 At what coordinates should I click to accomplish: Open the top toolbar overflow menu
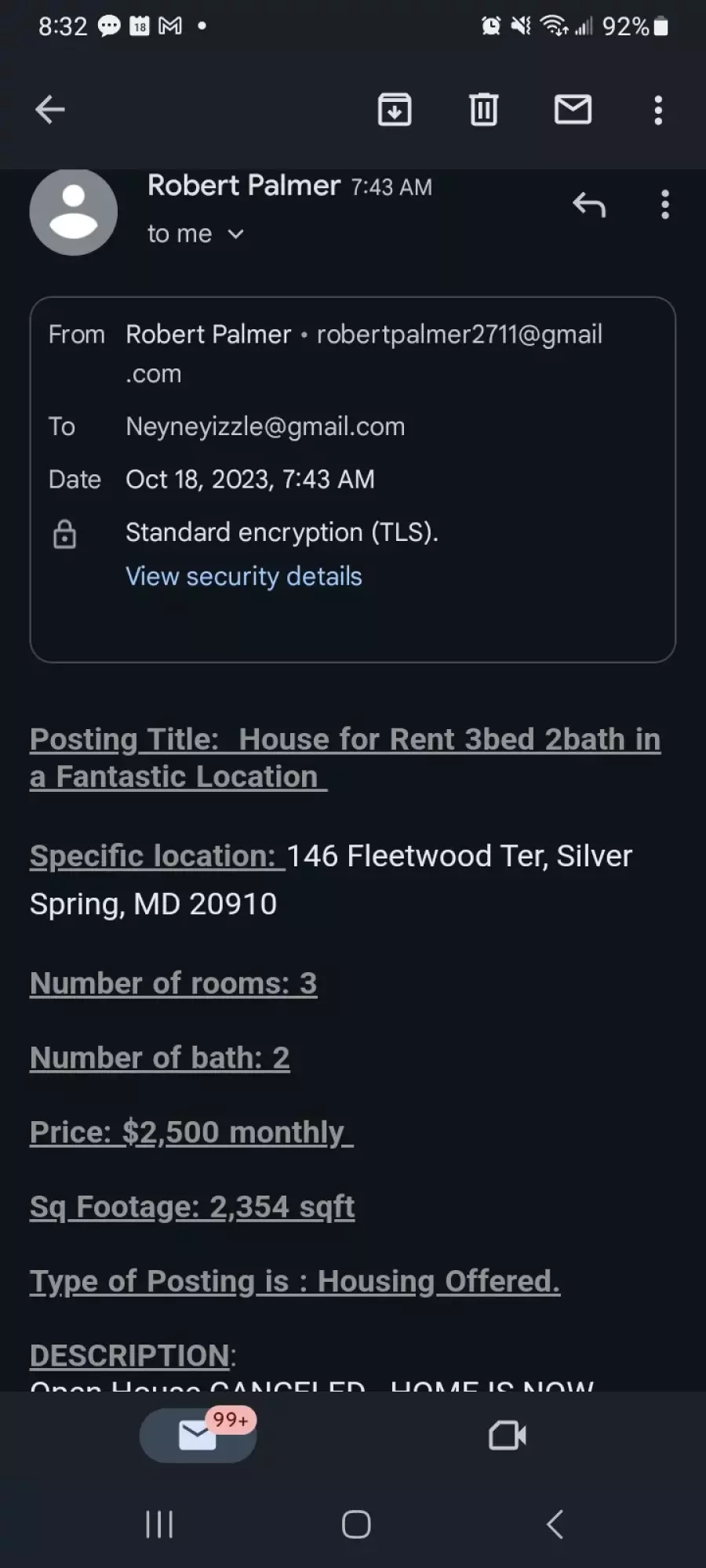point(658,110)
